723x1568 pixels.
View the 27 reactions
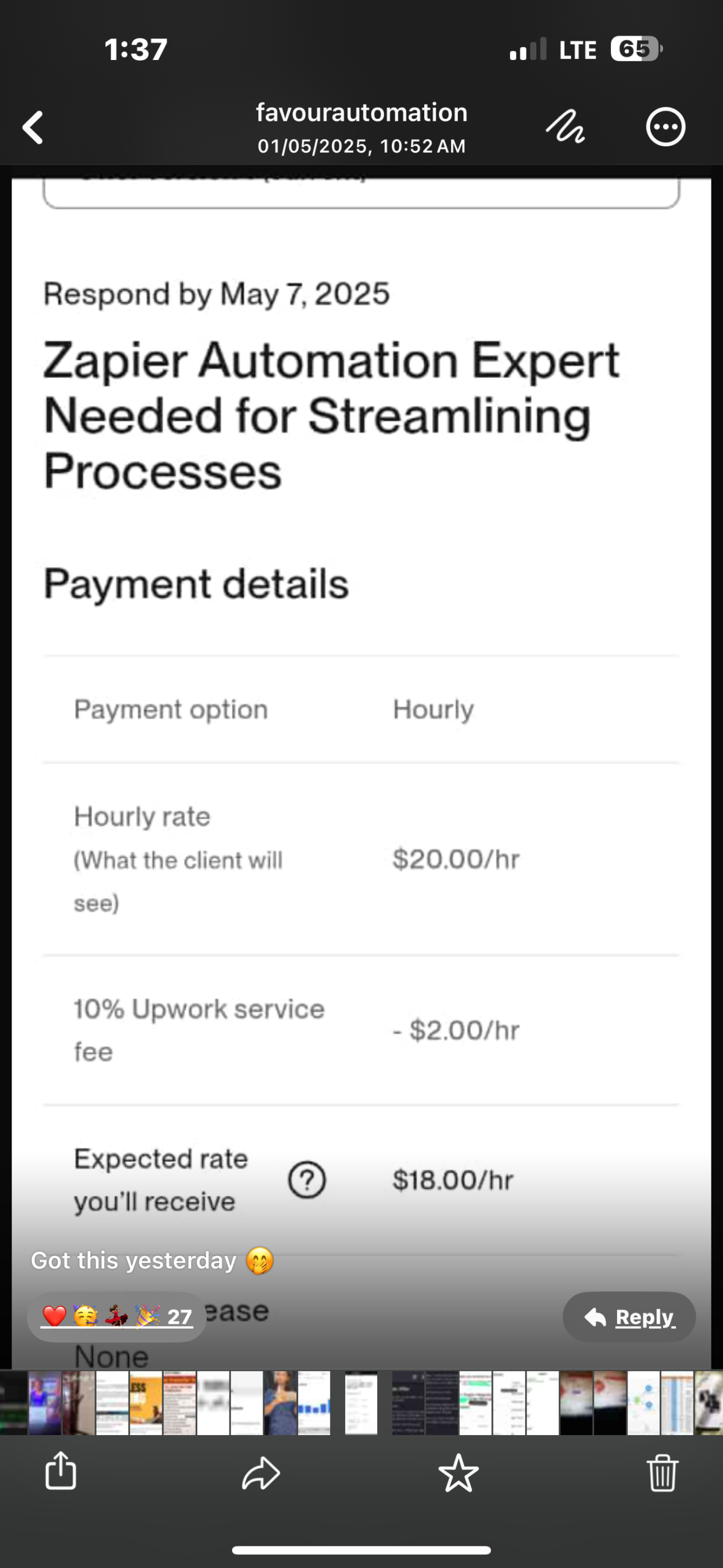coord(116,1317)
